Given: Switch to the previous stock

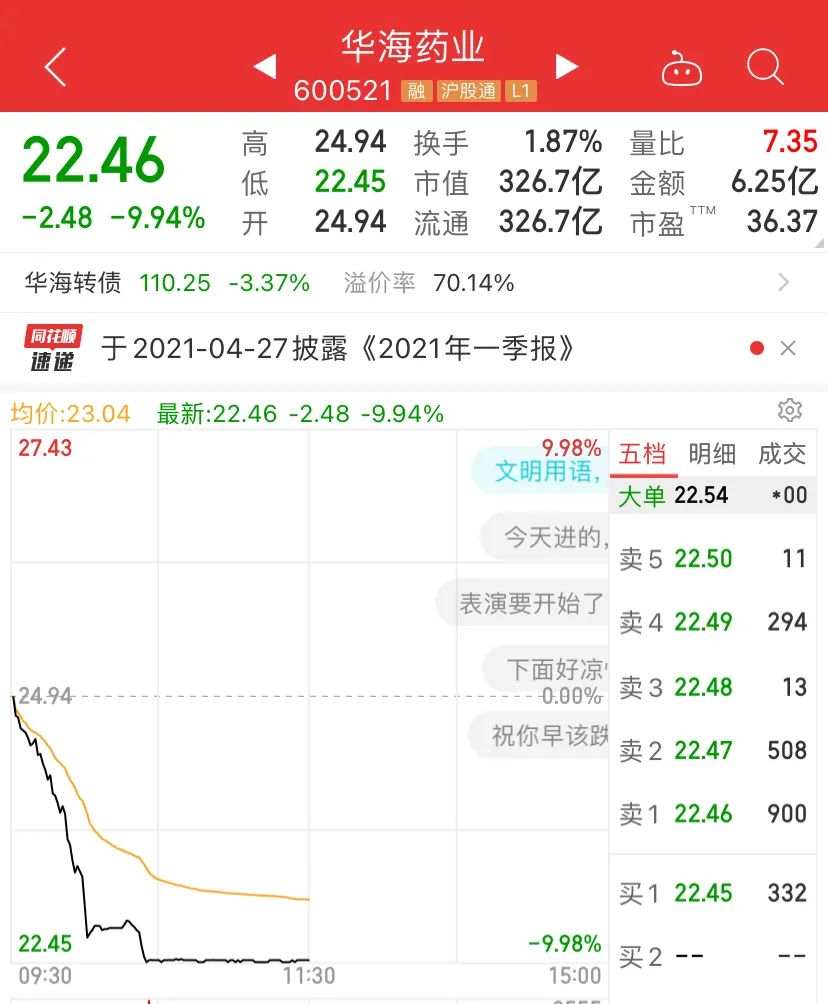Looking at the screenshot, I should point(265,67).
